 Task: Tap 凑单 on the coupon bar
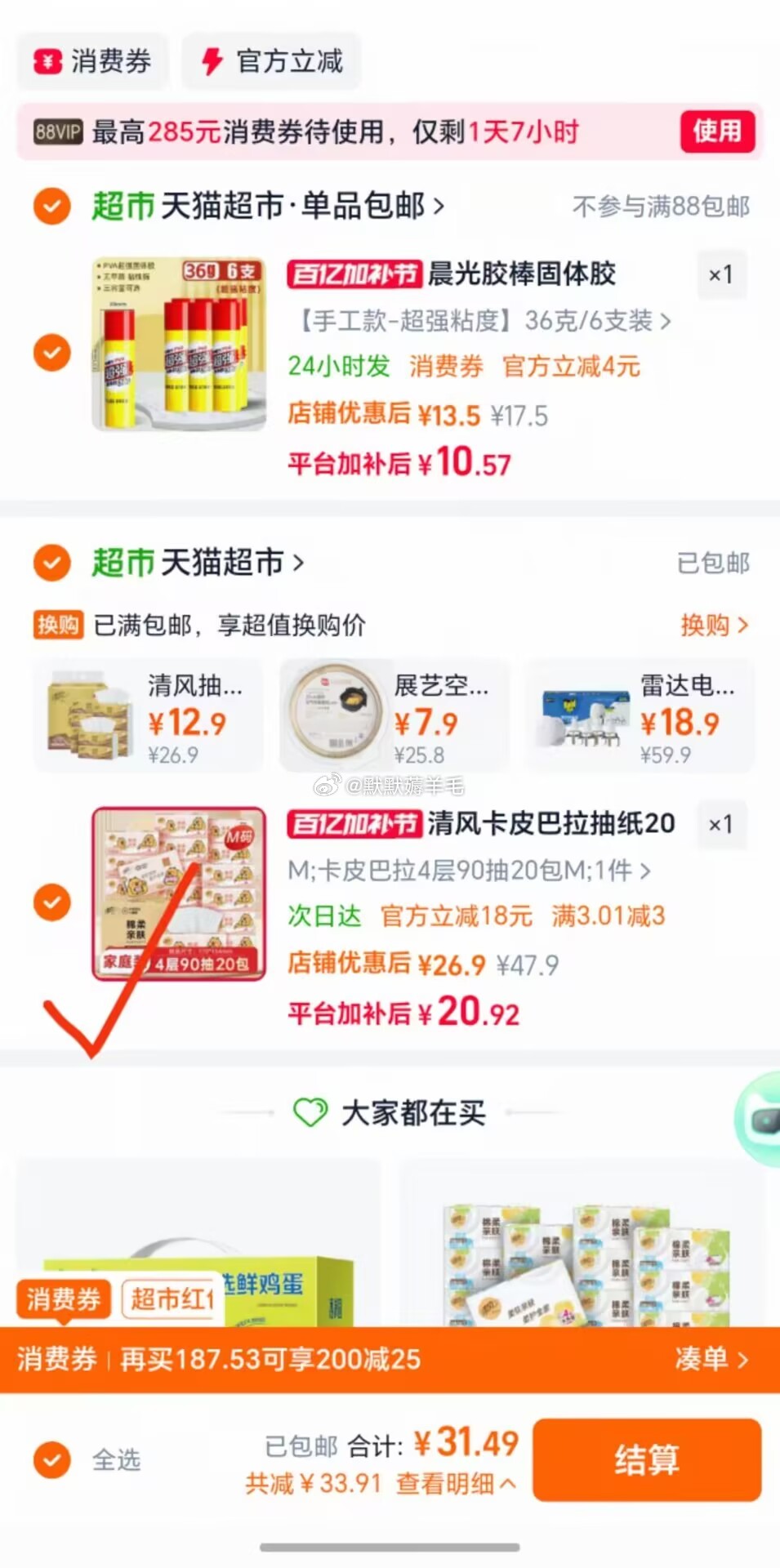tap(711, 1359)
